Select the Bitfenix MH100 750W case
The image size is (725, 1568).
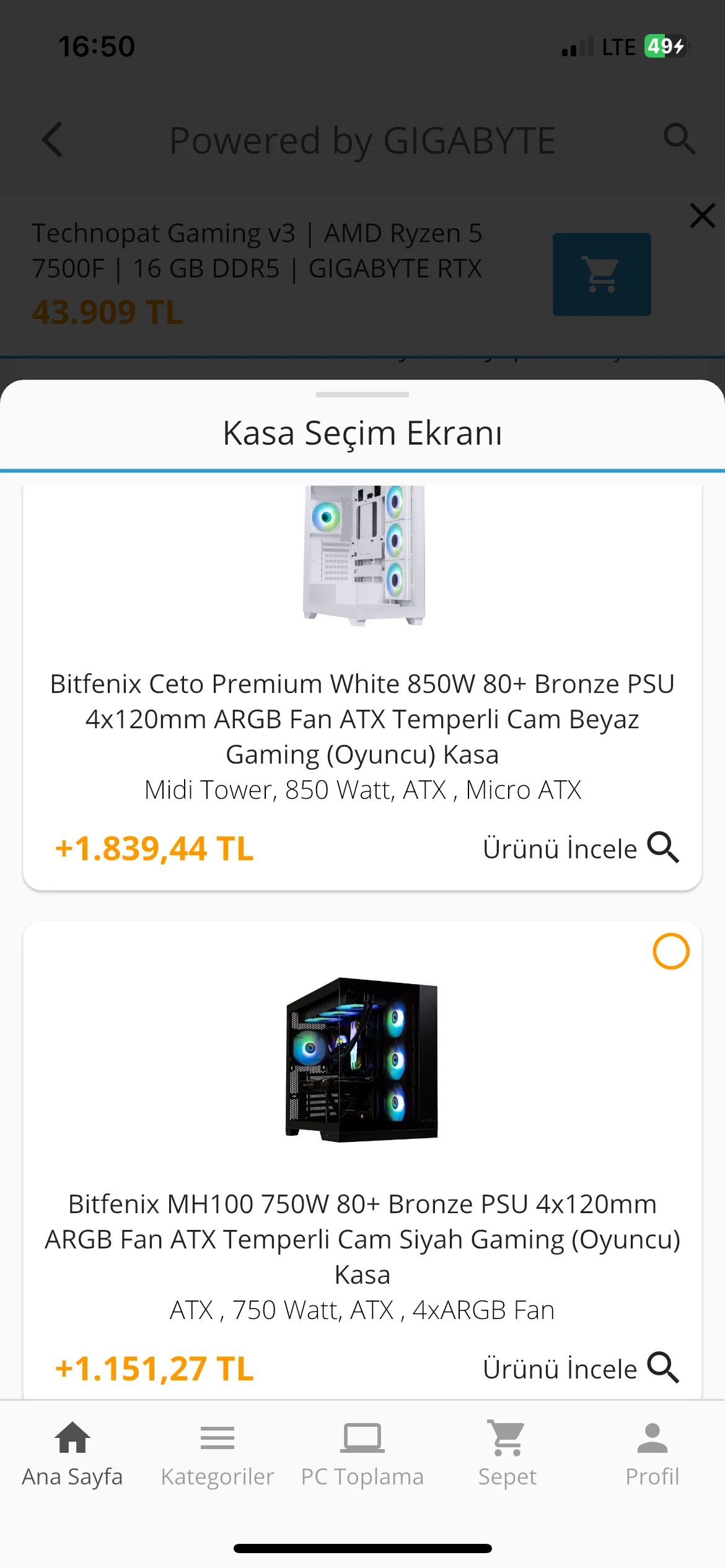[x=670, y=951]
